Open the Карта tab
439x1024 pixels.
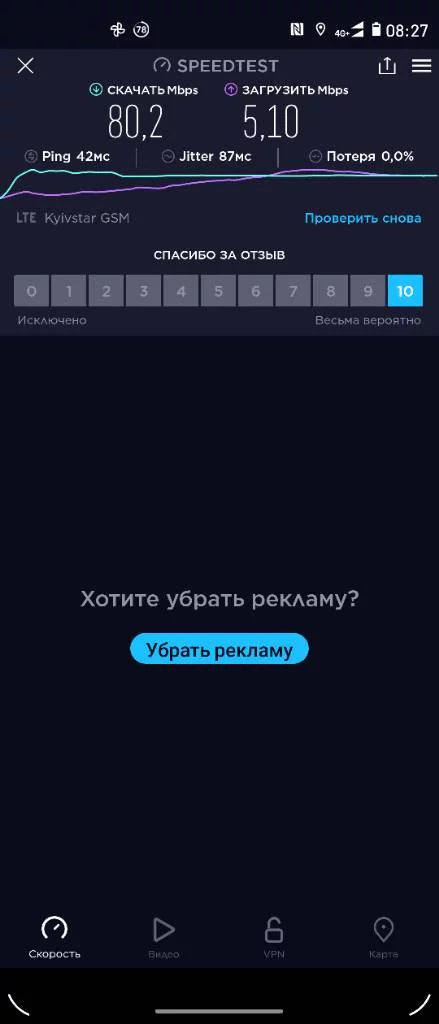click(383, 938)
